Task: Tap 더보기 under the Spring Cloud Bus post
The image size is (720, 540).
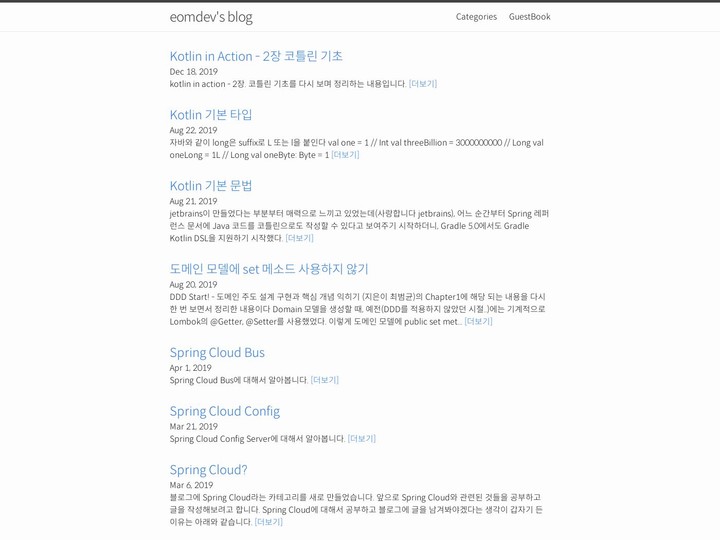Action: (324, 380)
